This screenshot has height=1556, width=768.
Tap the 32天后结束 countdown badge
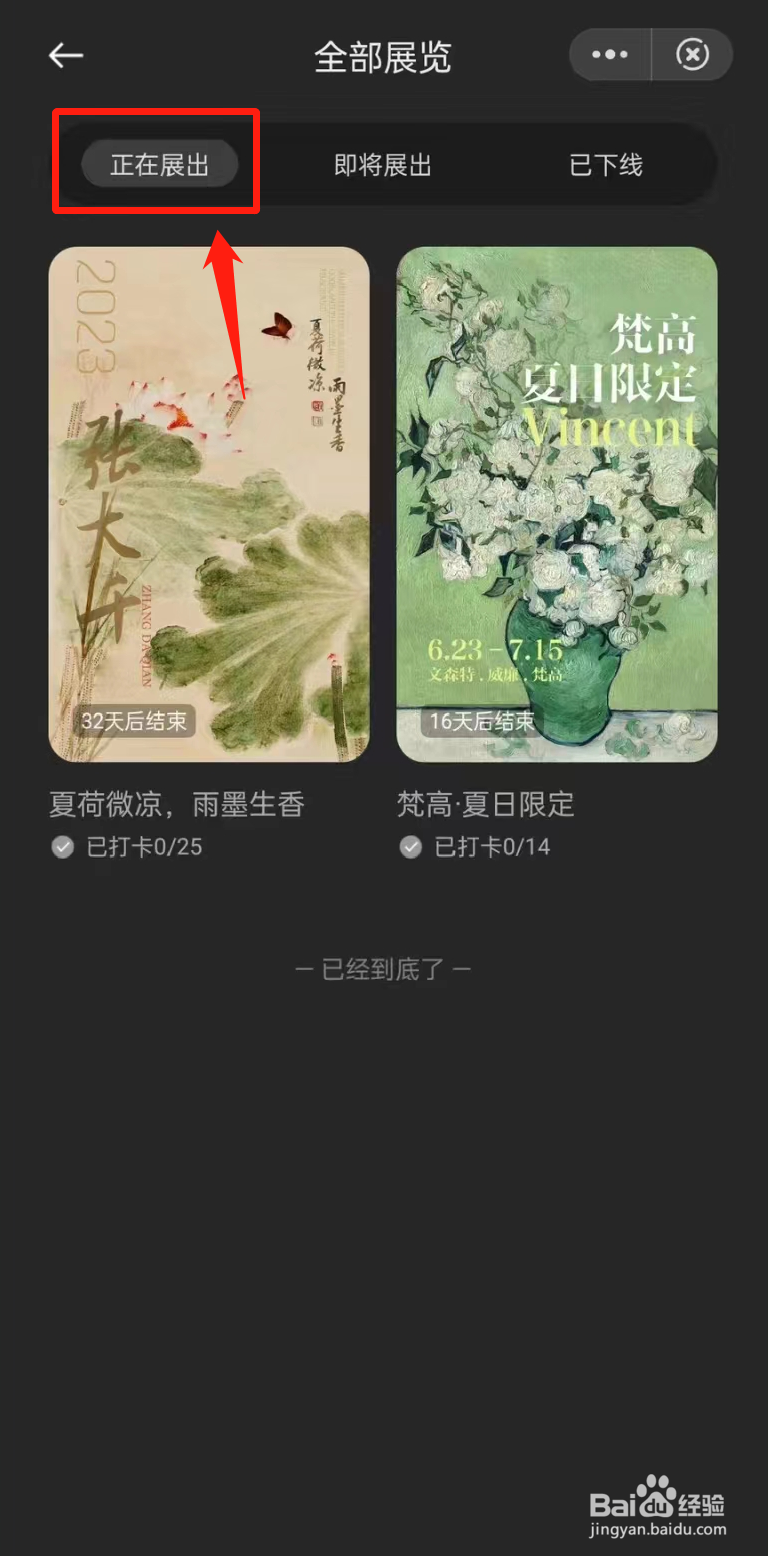click(x=133, y=721)
